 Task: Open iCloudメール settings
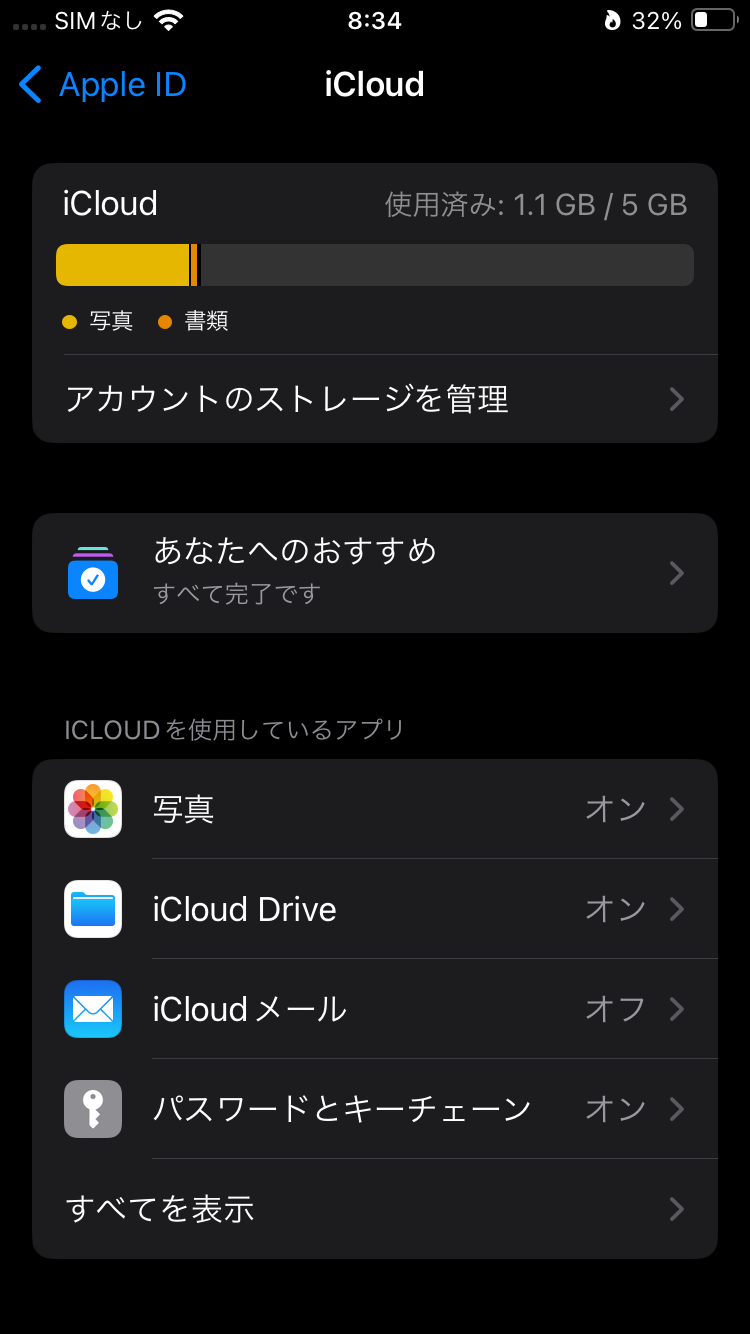375,1009
